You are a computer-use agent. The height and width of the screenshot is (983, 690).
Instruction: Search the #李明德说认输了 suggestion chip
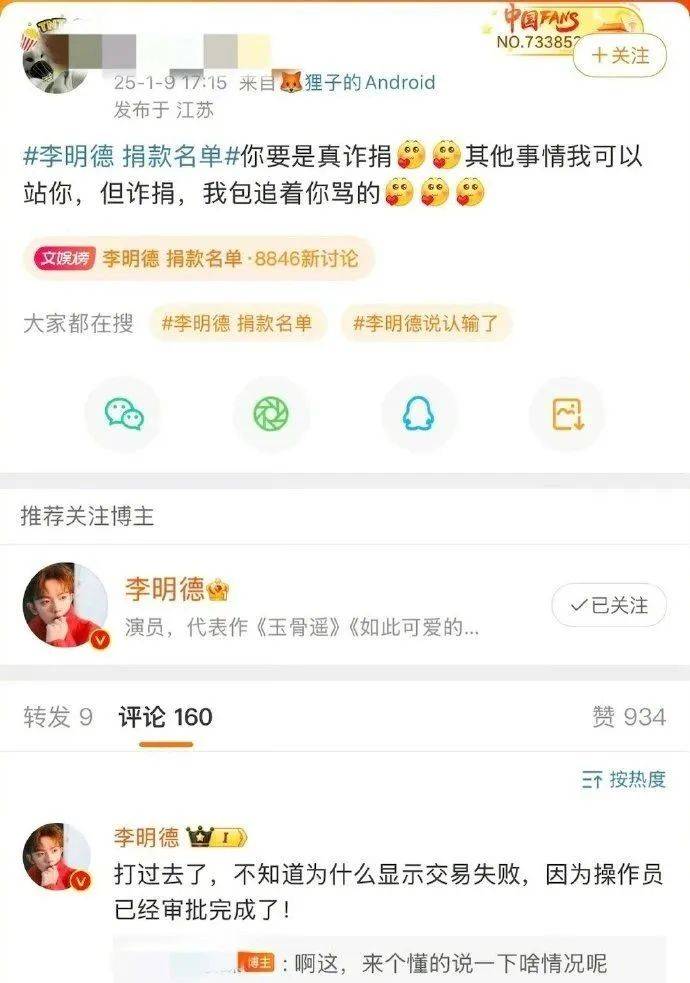(427, 323)
